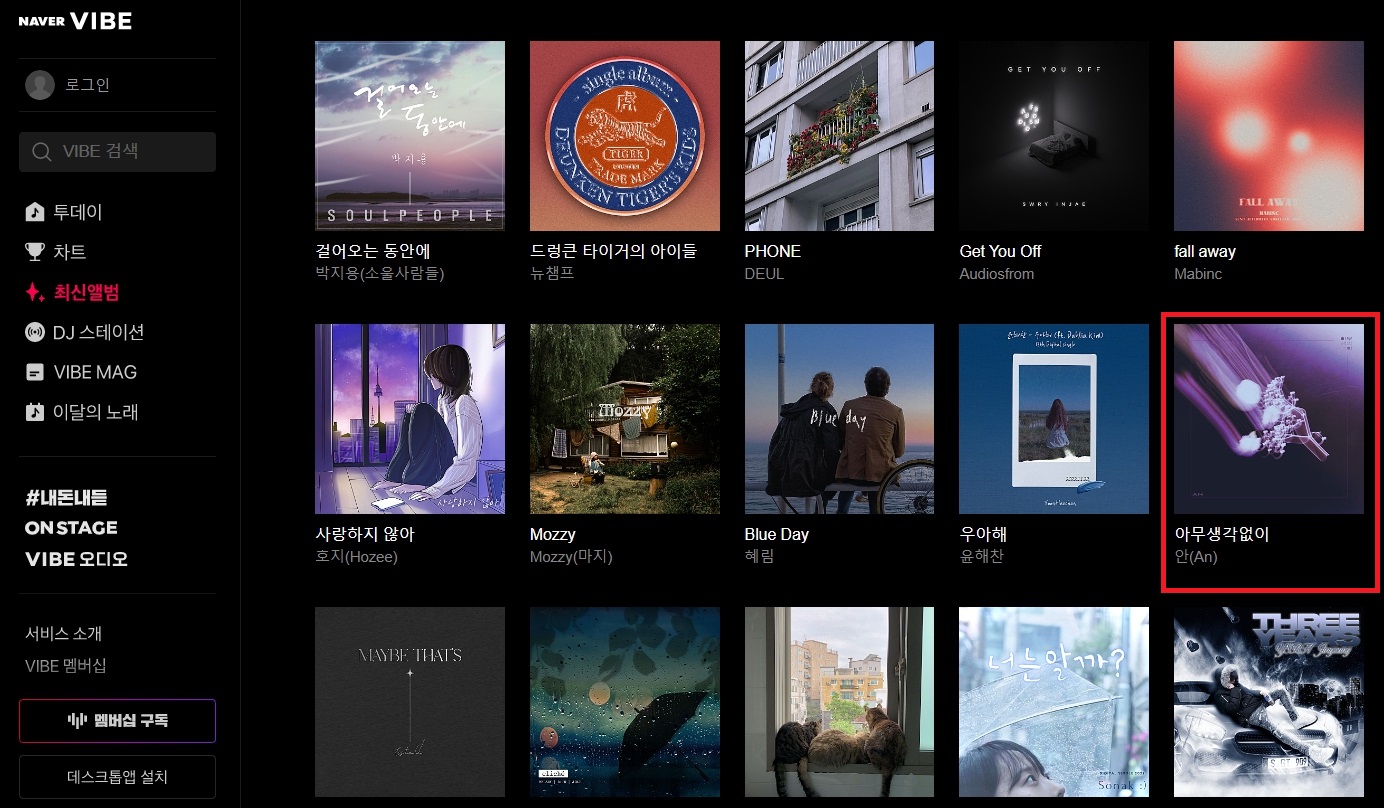1384x808 pixels.
Task: Open the Blue Day album by 혜림
Action: pyautogui.click(x=839, y=419)
